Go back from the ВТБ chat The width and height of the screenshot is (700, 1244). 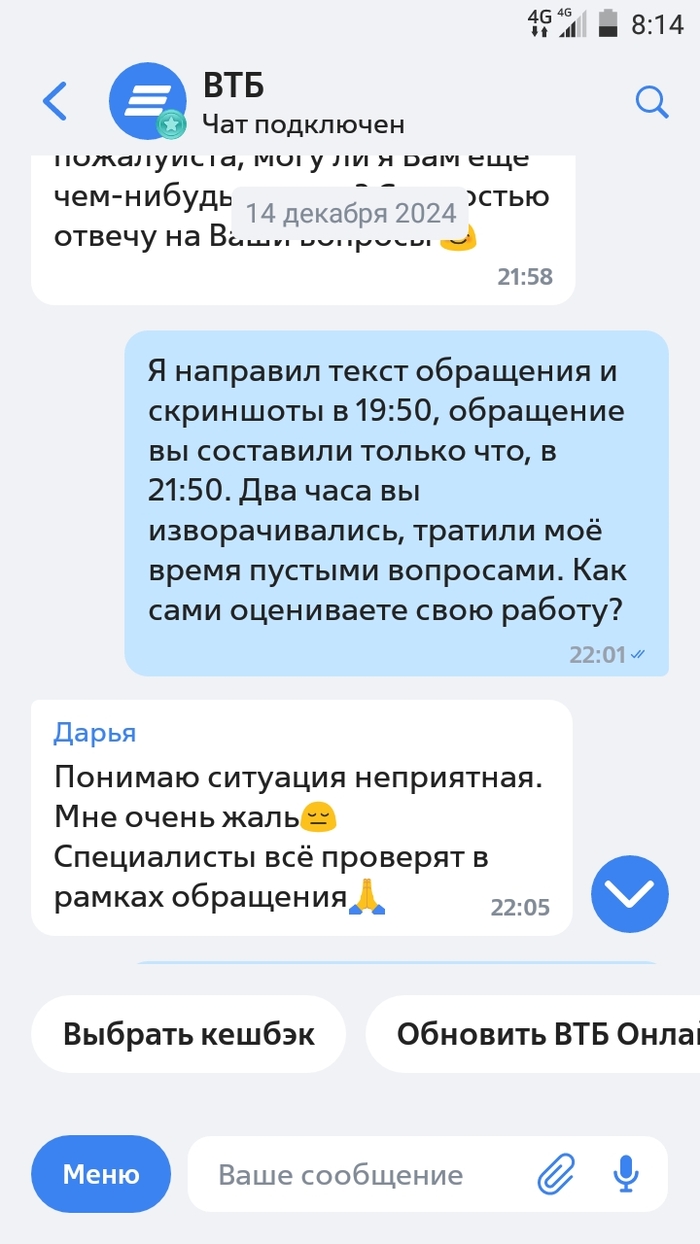pos(55,101)
